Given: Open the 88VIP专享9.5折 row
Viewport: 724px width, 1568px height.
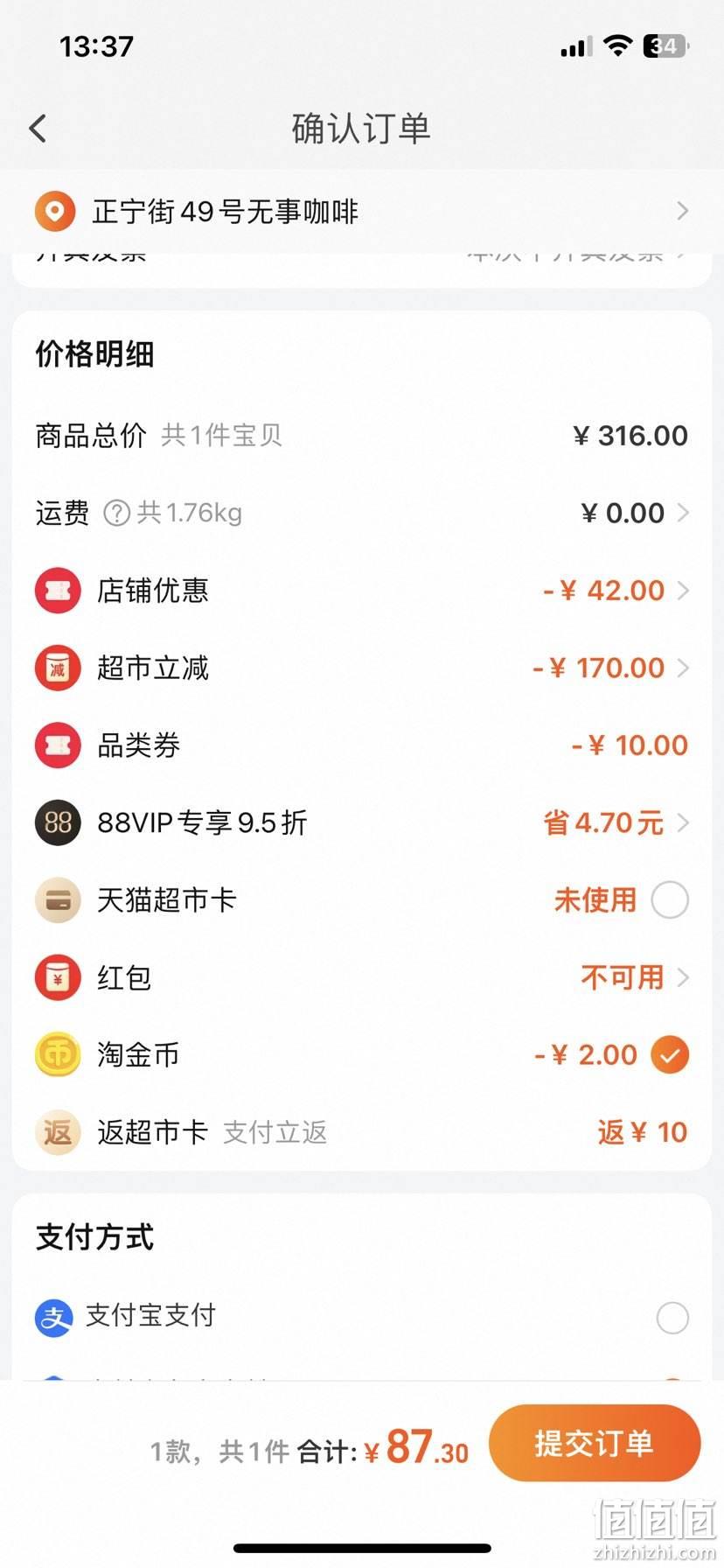Looking at the screenshot, I should click(x=362, y=822).
